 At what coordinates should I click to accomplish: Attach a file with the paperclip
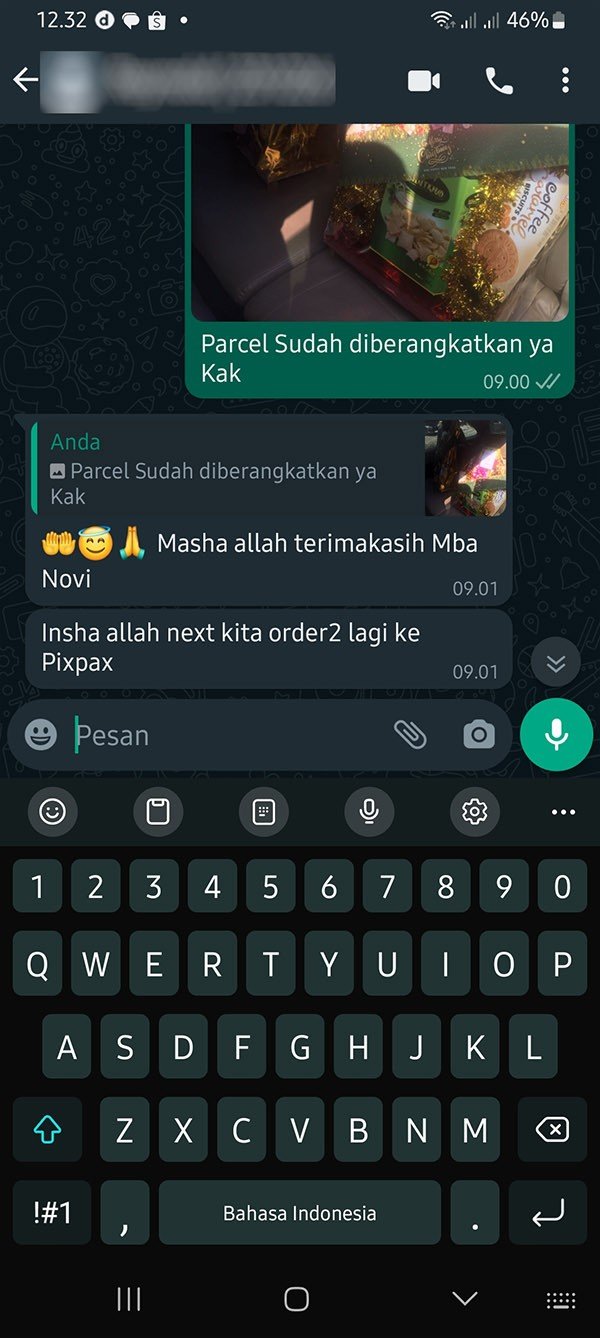(x=410, y=735)
